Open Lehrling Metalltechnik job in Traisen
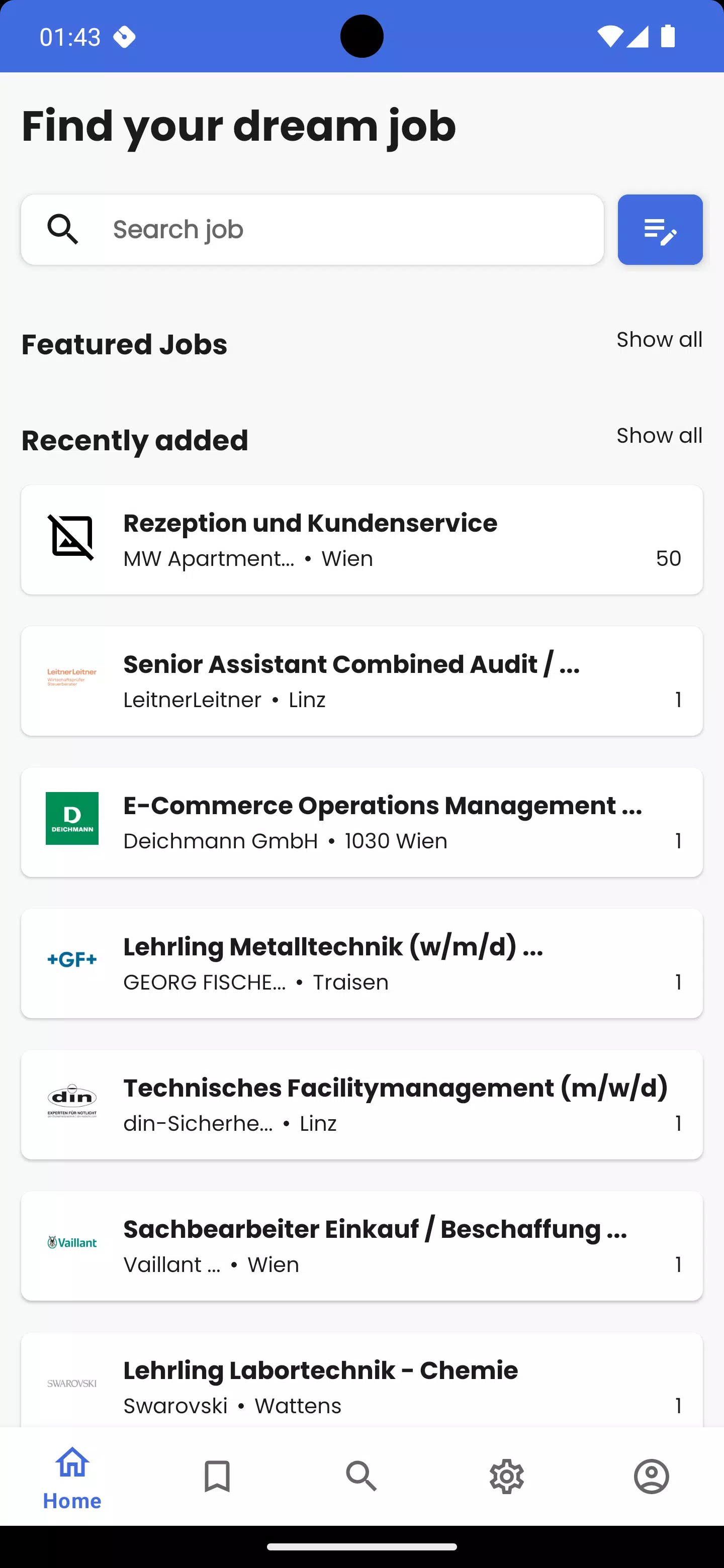 pos(361,963)
